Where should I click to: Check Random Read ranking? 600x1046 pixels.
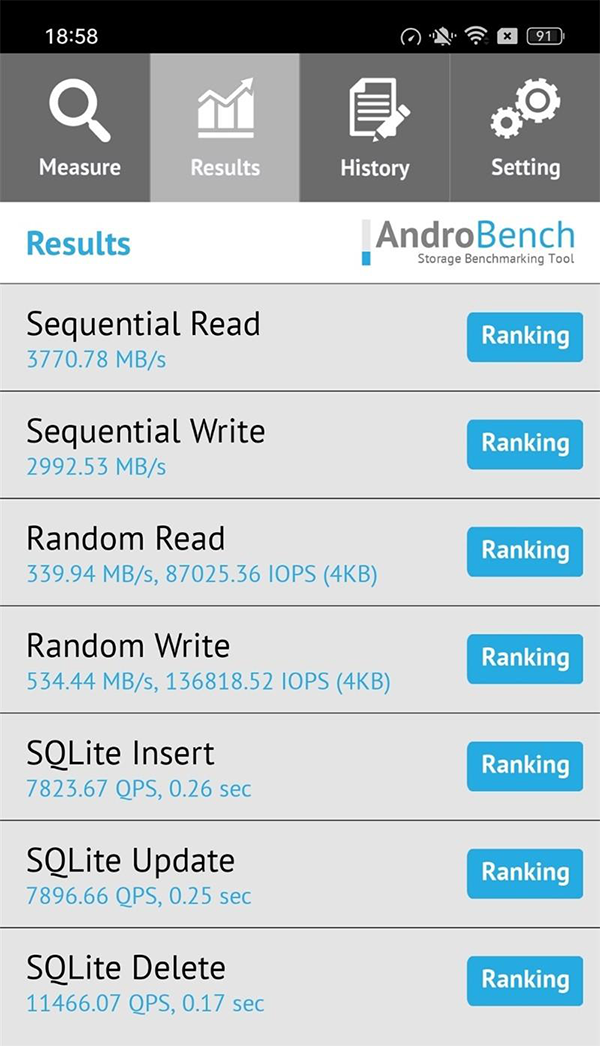(524, 550)
